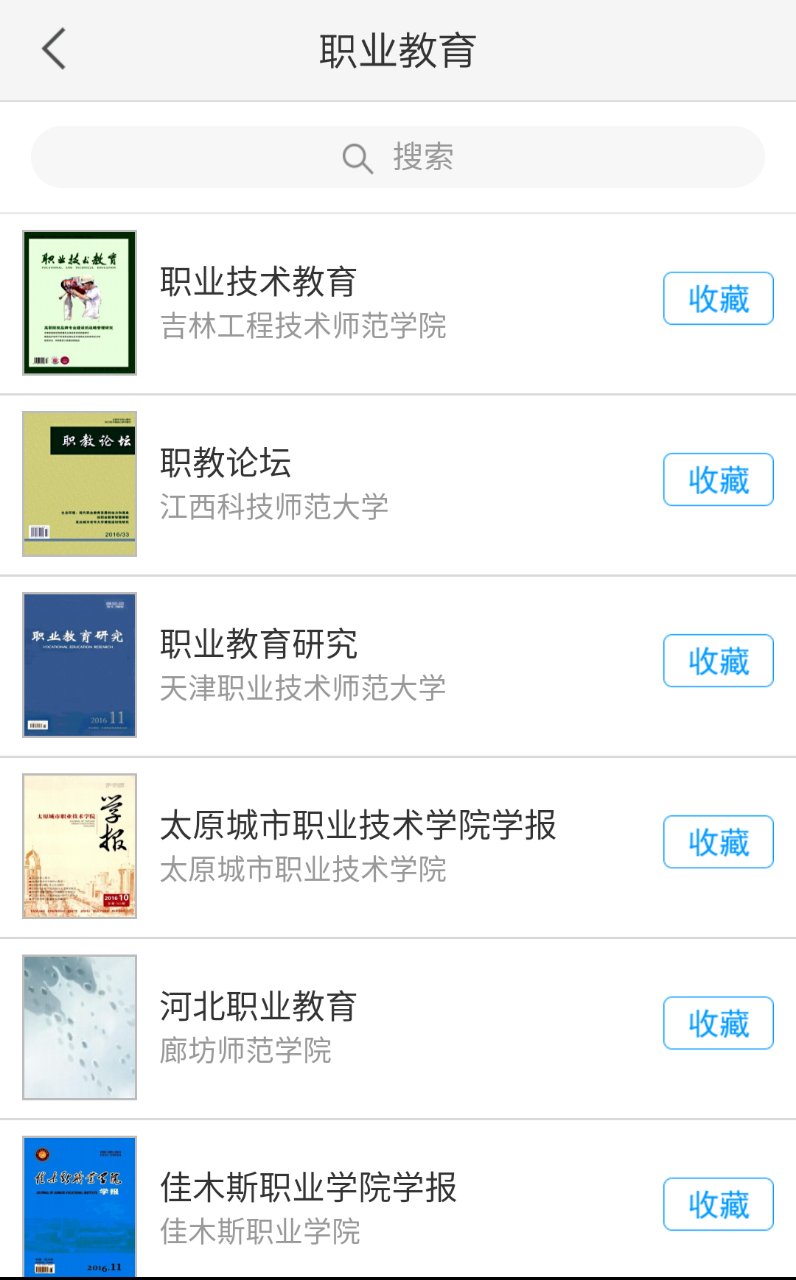The height and width of the screenshot is (1280, 796).
Task: Tap 收藏 next to 佳木斯职业学院学报
Action: click(x=718, y=1205)
